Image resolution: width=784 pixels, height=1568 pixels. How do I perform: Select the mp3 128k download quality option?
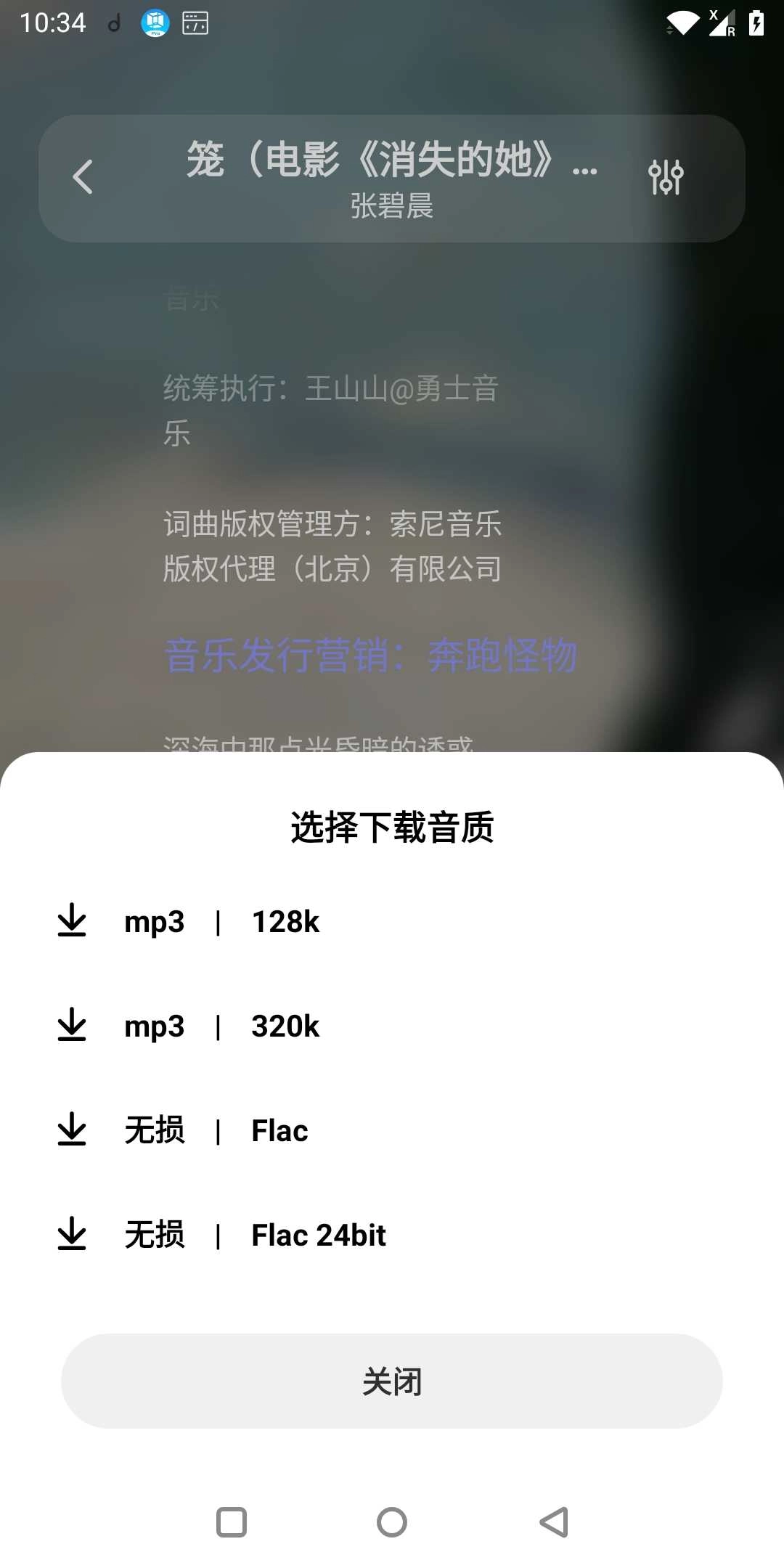tap(218, 922)
